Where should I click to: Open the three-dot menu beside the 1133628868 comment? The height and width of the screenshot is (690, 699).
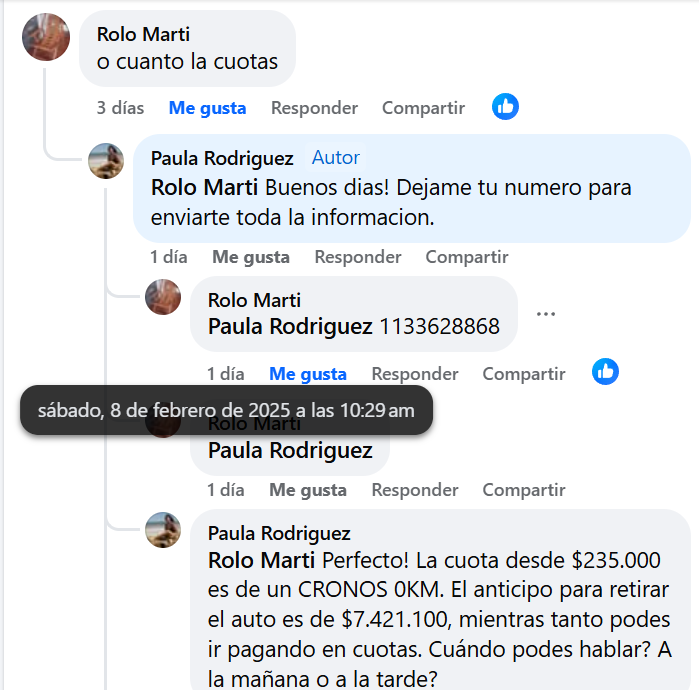tap(545, 314)
